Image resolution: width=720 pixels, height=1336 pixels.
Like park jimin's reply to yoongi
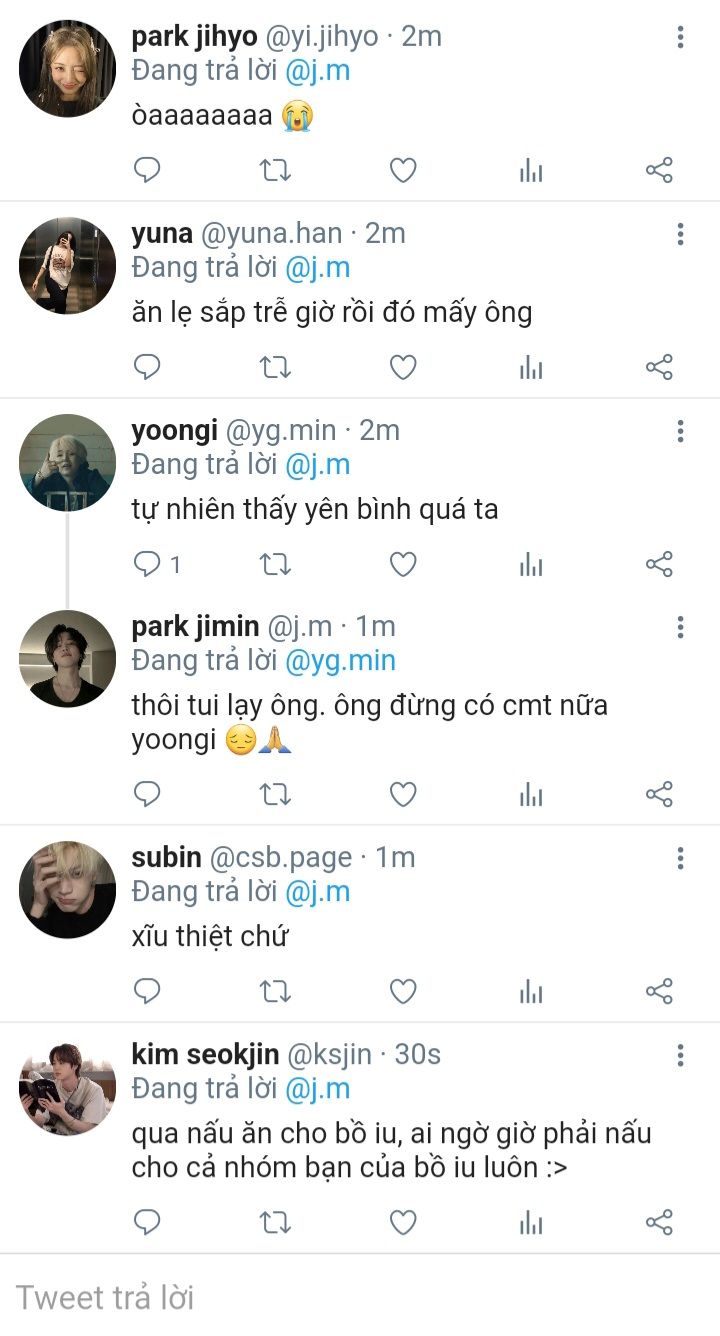(x=403, y=795)
